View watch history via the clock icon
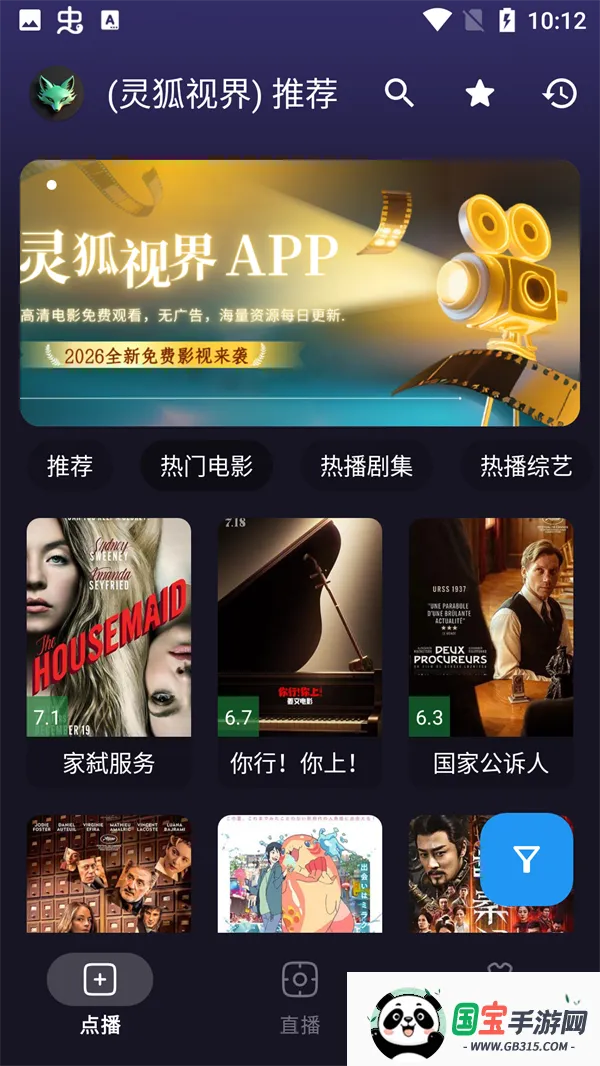The image size is (600, 1066). (x=560, y=93)
